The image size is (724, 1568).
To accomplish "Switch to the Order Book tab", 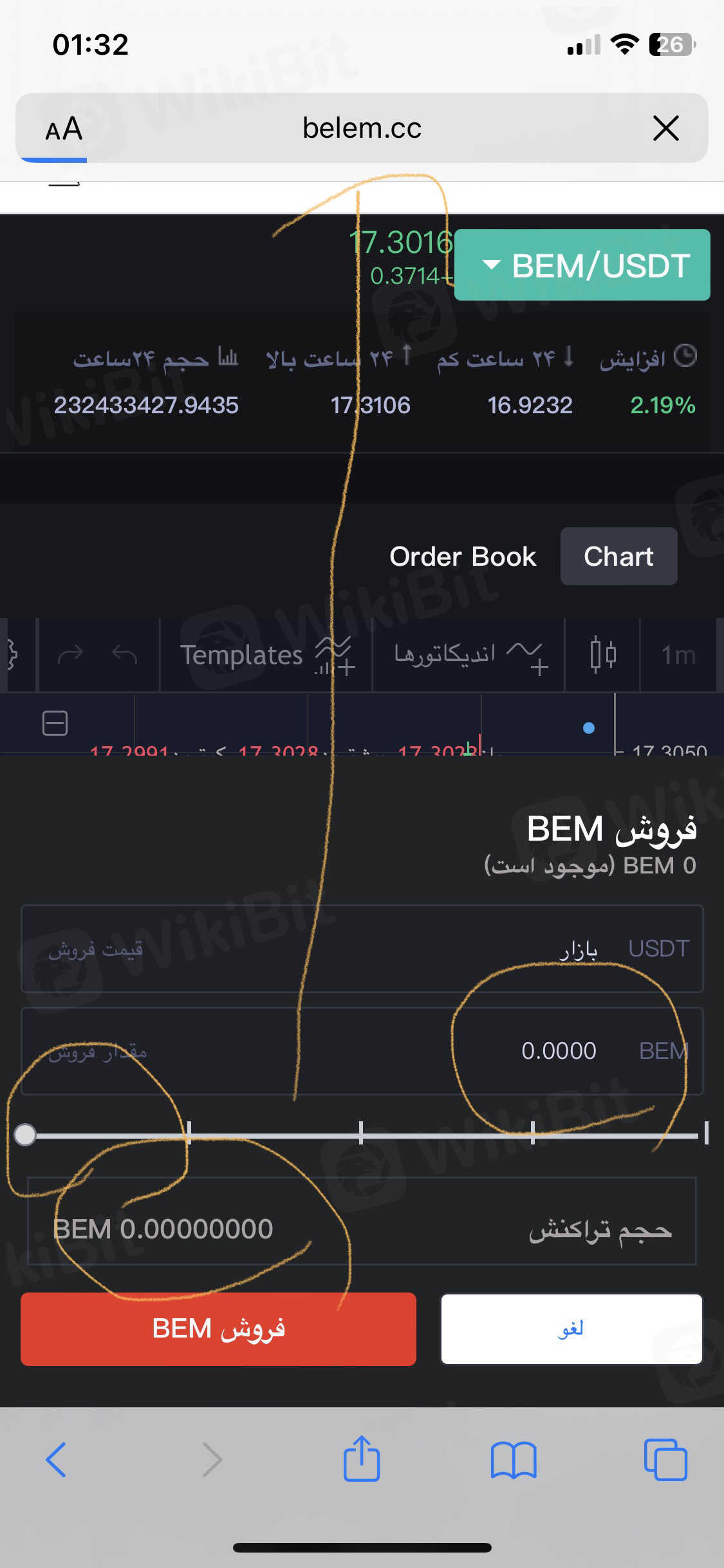I will (x=462, y=557).
